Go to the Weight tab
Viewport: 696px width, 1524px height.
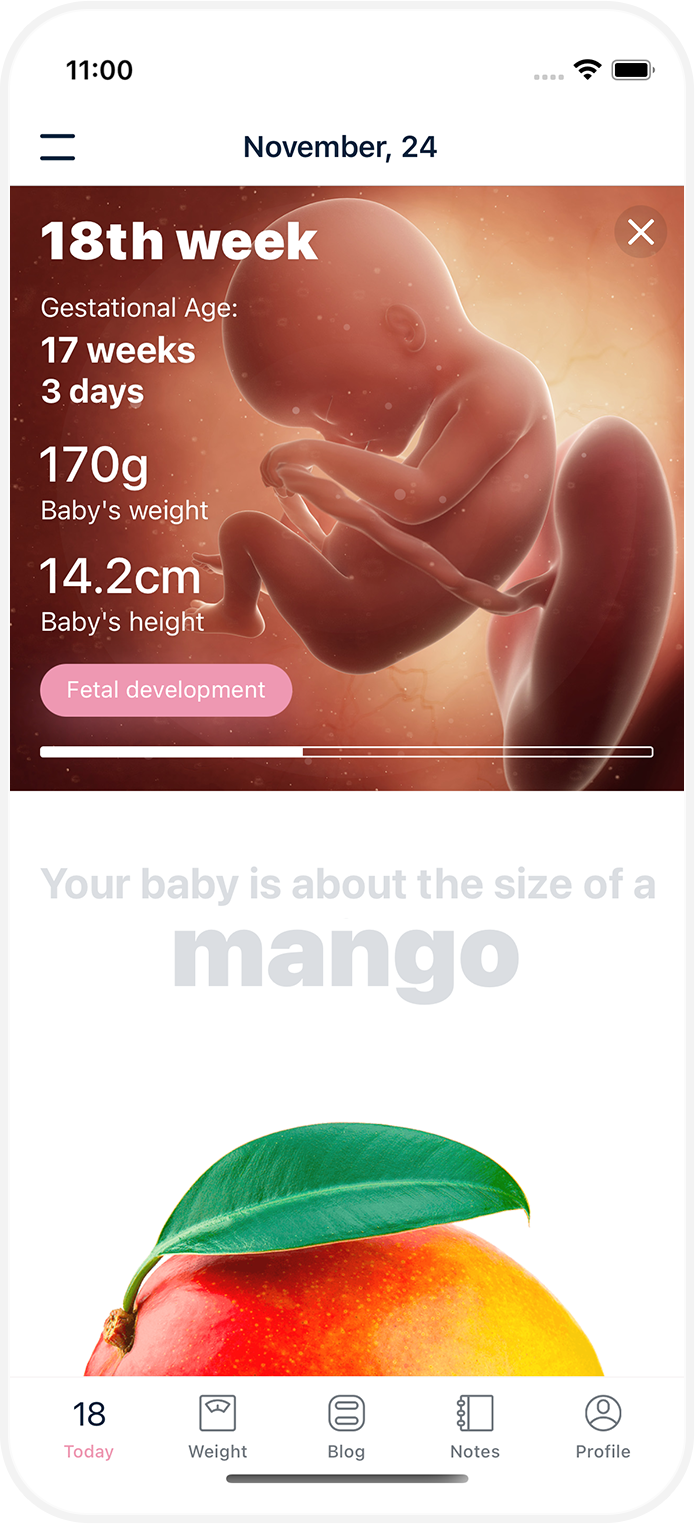point(217,1427)
